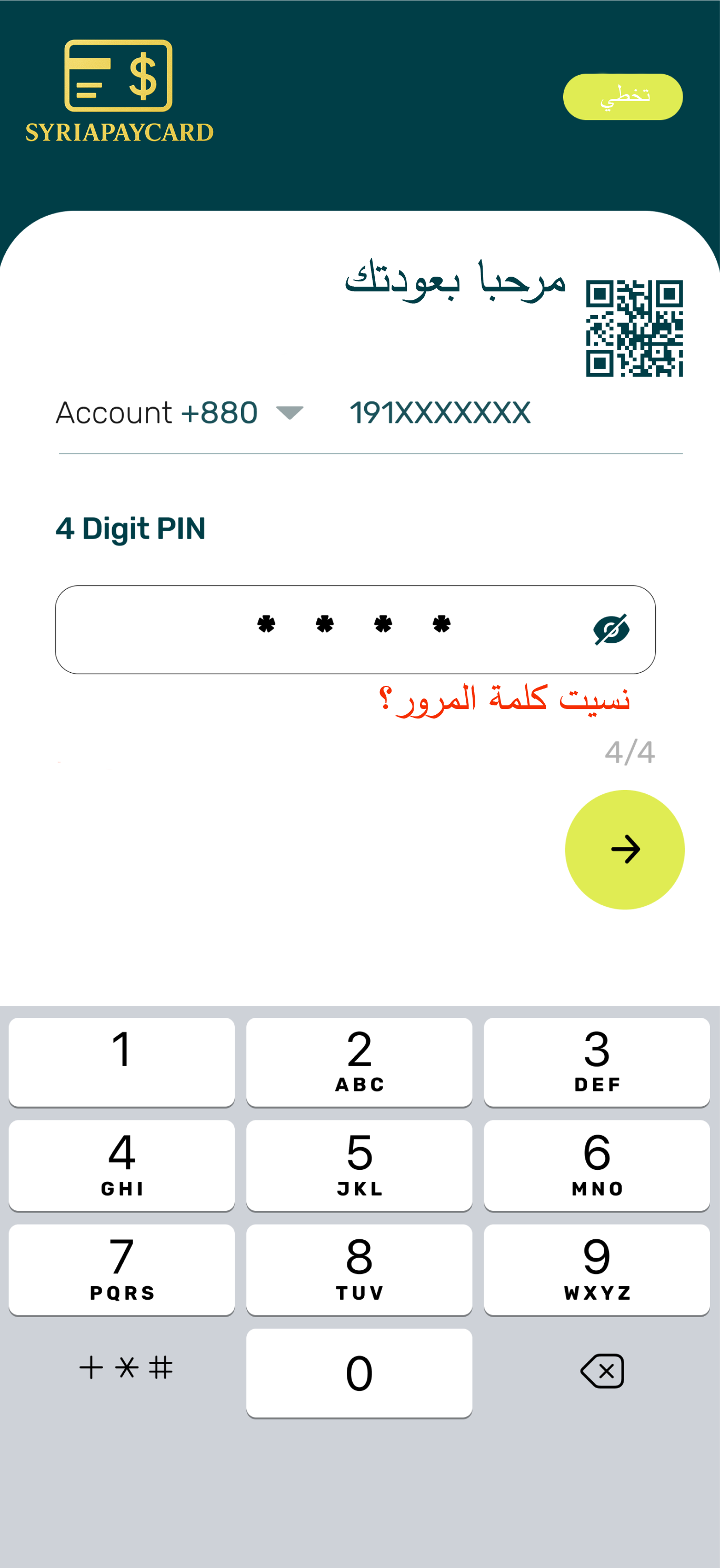Tap the 8 (TUV) key

359,1269
